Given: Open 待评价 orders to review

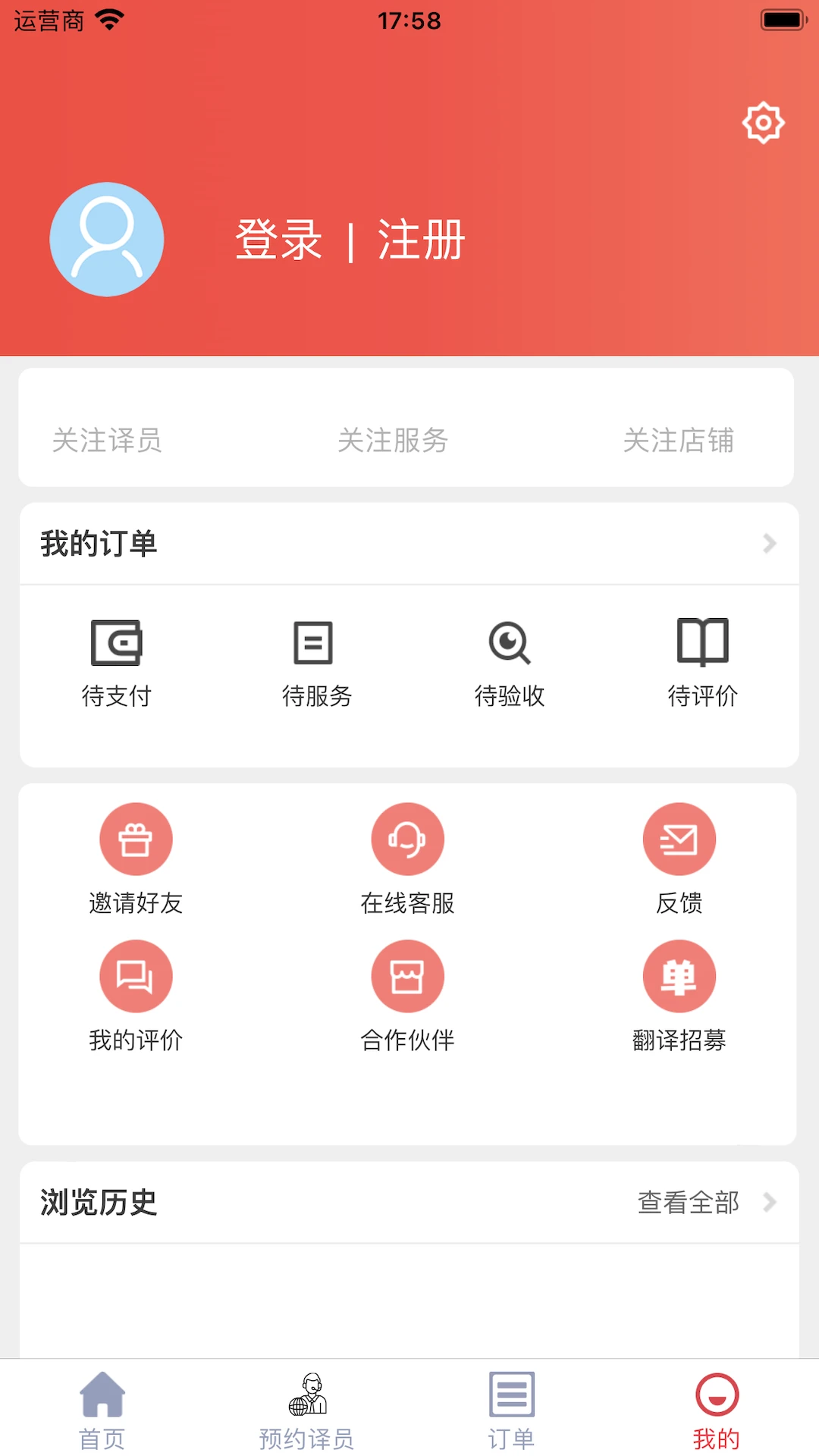Looking at the screenshot, I should point(703,660).
